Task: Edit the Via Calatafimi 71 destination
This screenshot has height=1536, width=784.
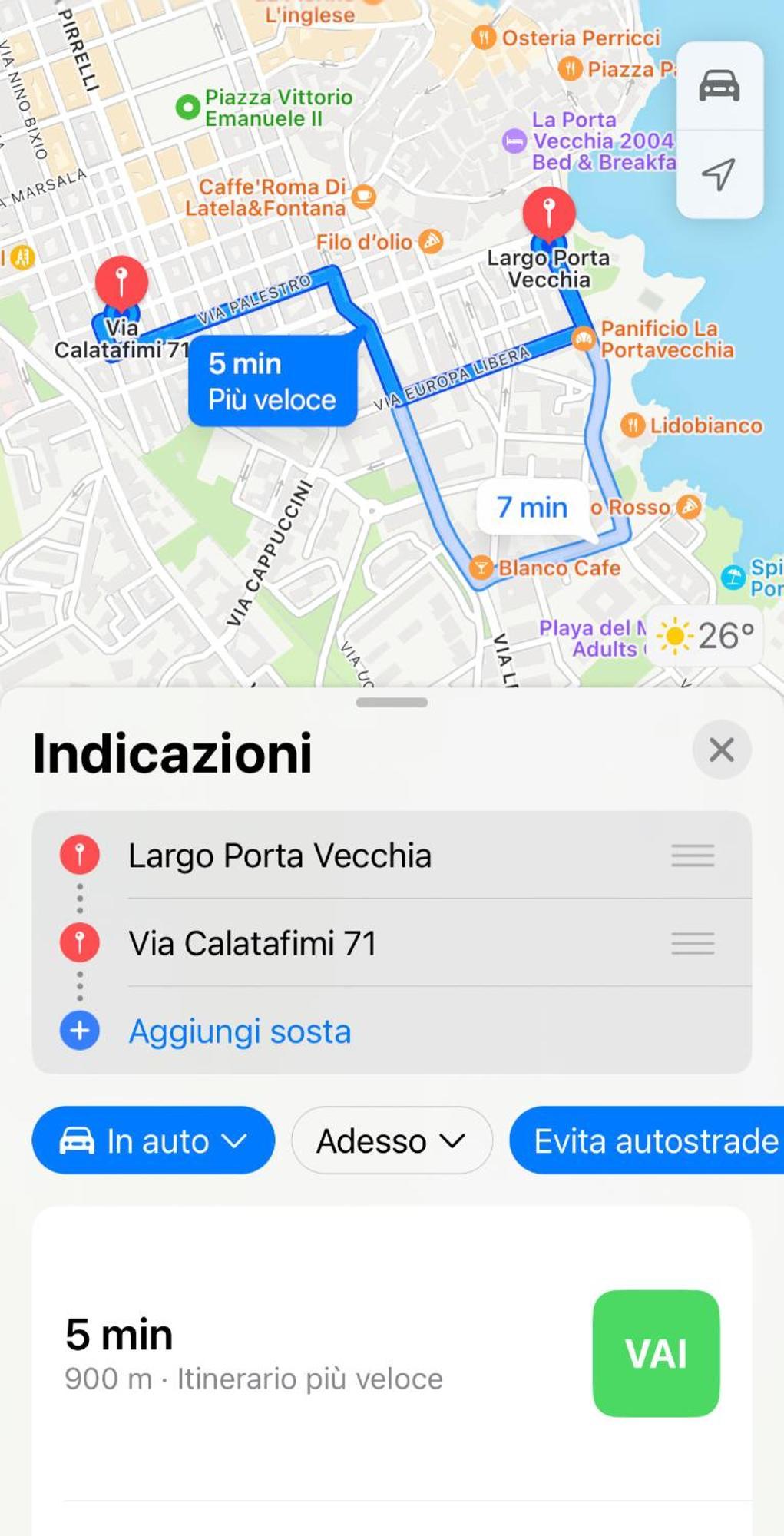Action: tap(253, 943)
